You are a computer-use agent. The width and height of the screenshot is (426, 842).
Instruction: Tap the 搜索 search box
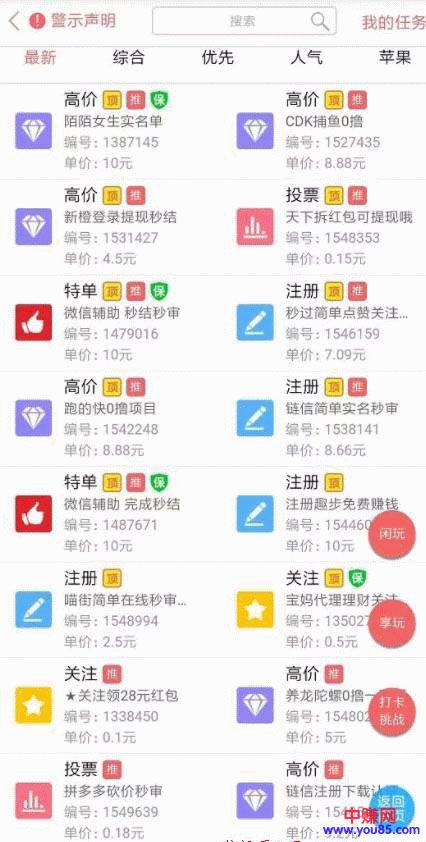coord(244,21)
